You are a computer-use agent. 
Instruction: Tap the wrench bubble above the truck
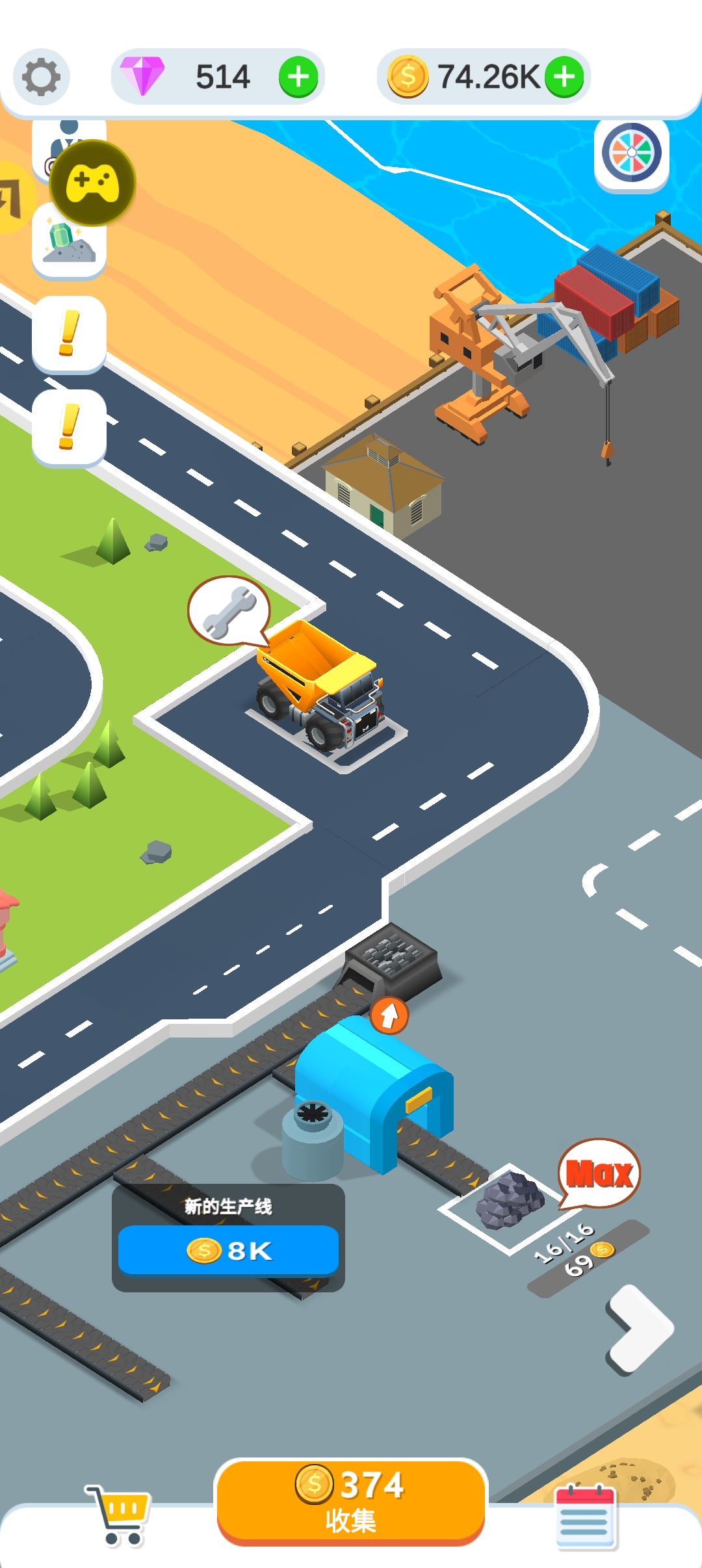[x=229, y=611]
